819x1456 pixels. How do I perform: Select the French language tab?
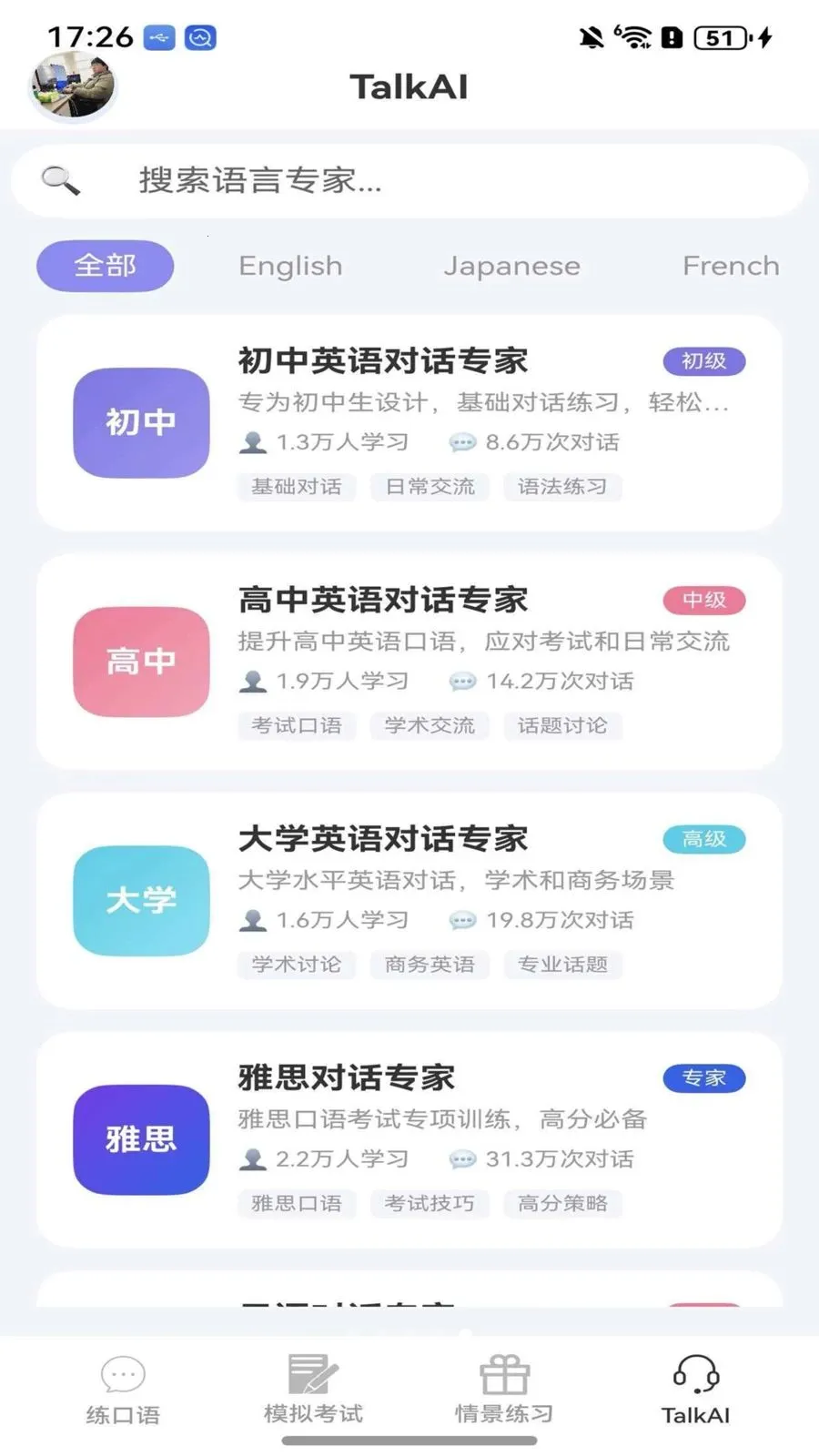(x=731, y=265)
